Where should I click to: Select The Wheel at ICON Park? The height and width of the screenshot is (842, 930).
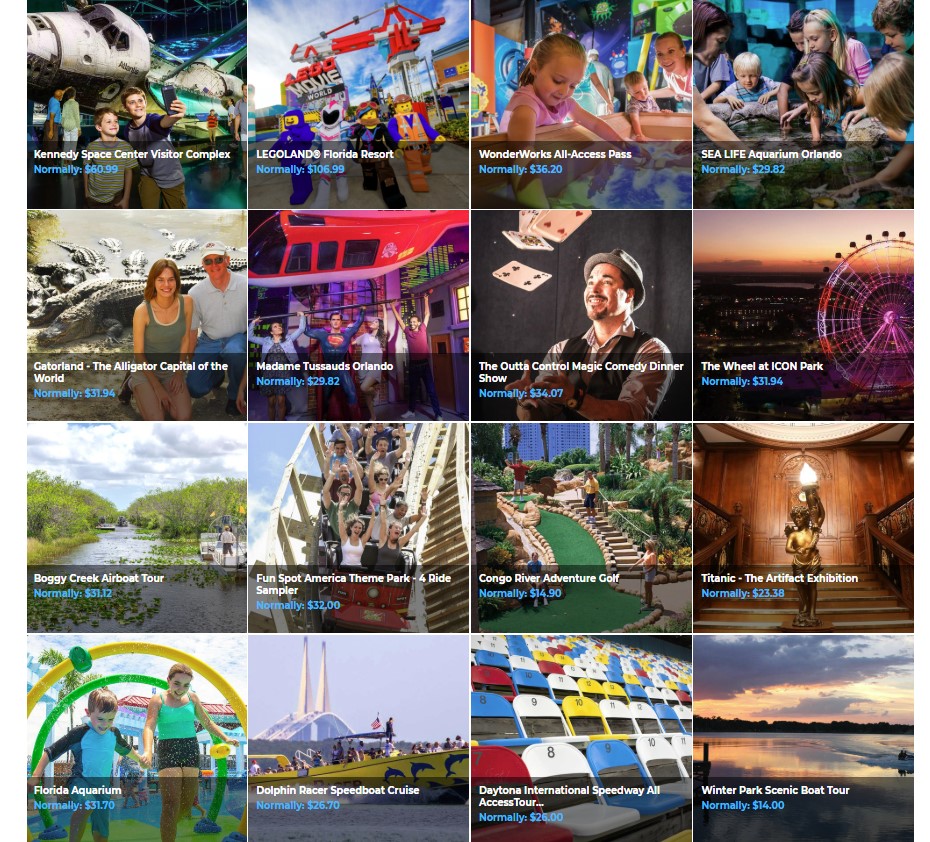[803, 315]
